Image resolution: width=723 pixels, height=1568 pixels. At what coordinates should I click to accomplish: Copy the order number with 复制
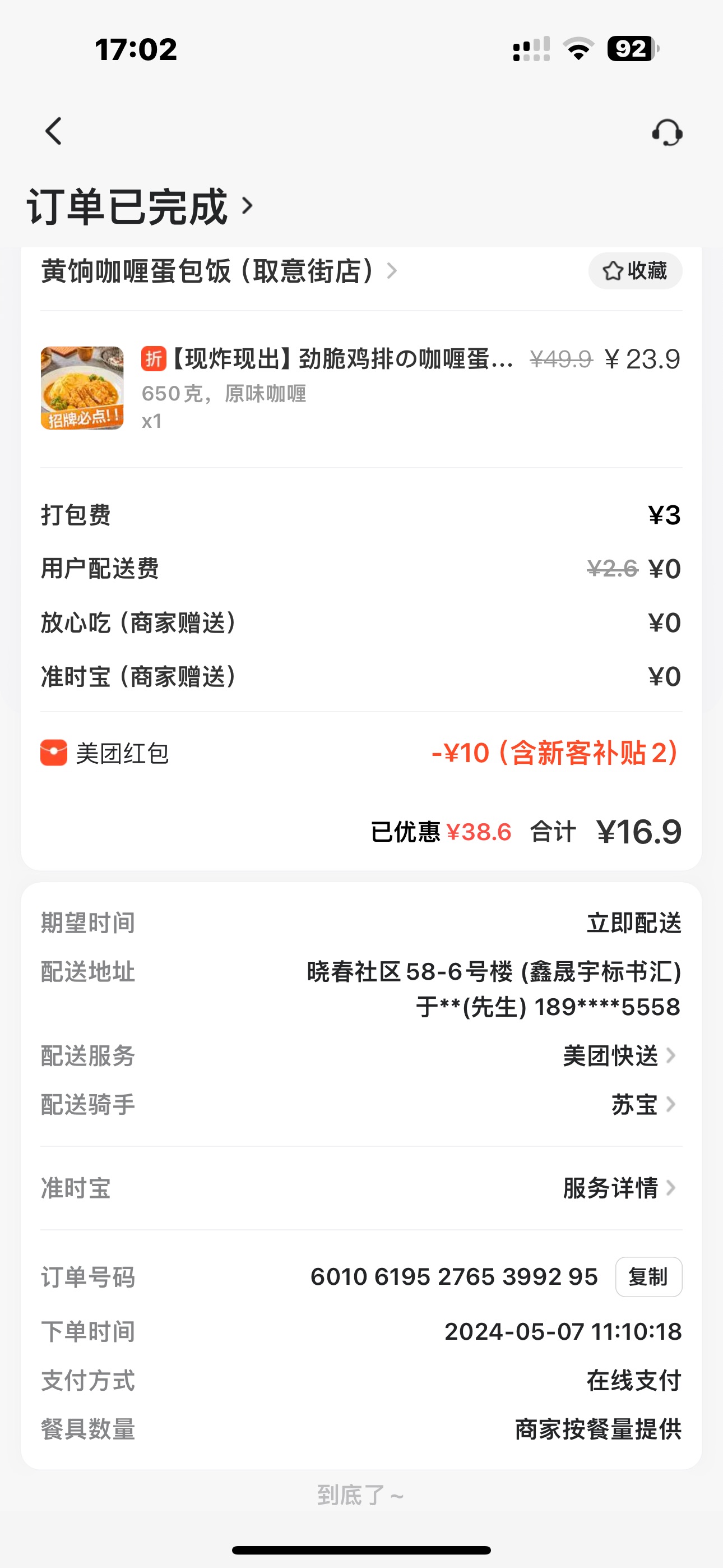pos(648,1277)
